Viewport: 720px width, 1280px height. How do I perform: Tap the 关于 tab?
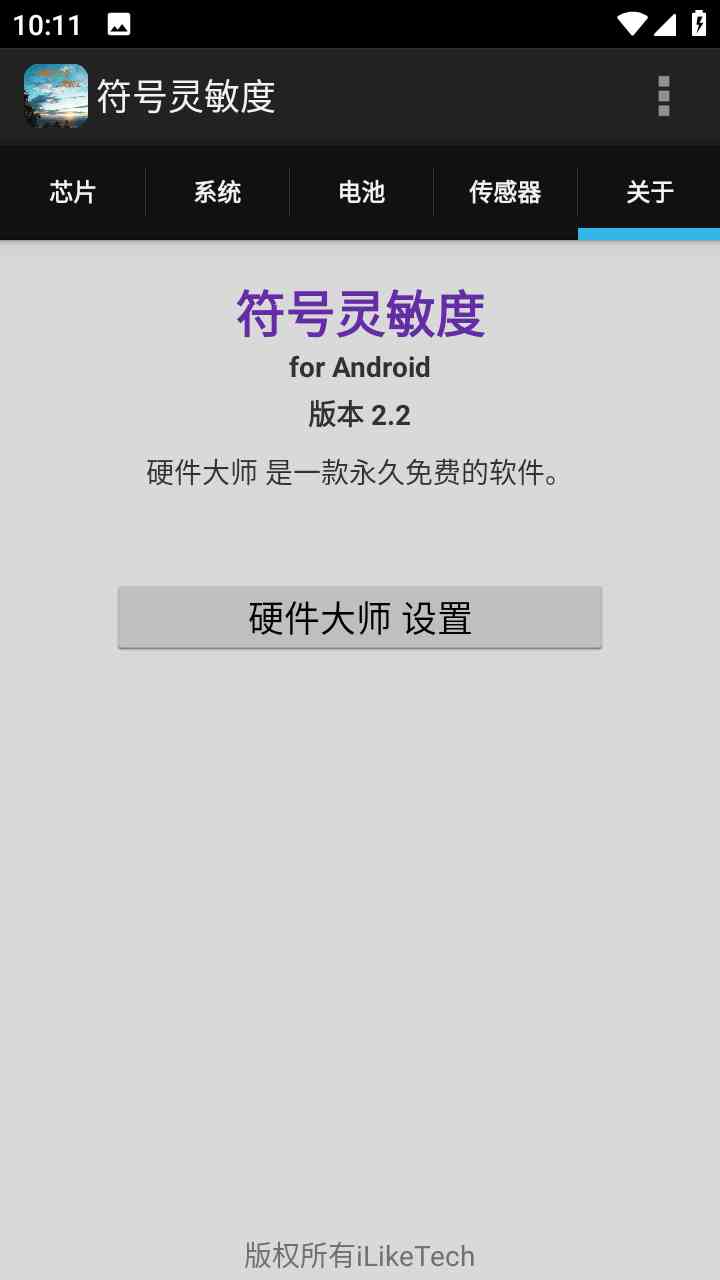tap(649, 192)
